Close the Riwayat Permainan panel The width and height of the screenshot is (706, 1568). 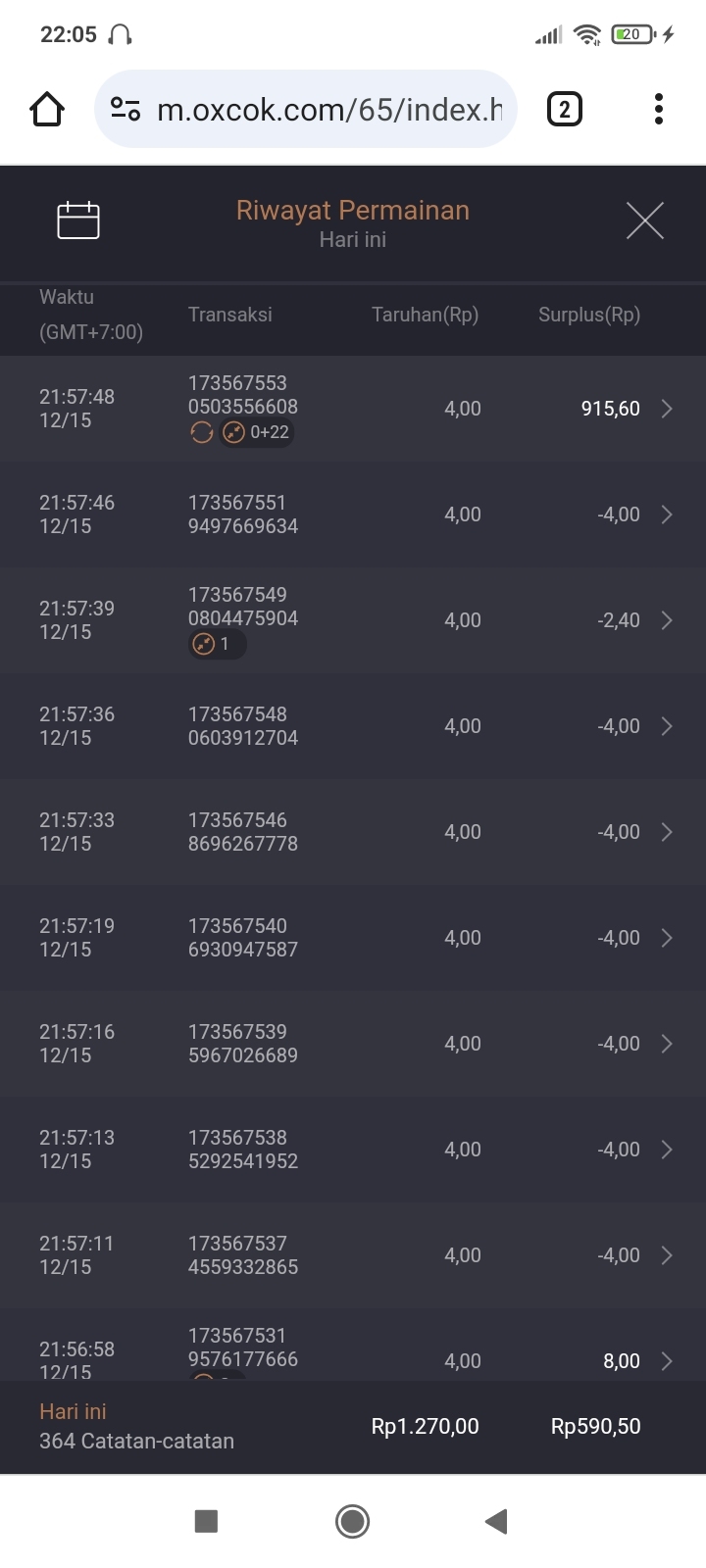click(644, 220)
